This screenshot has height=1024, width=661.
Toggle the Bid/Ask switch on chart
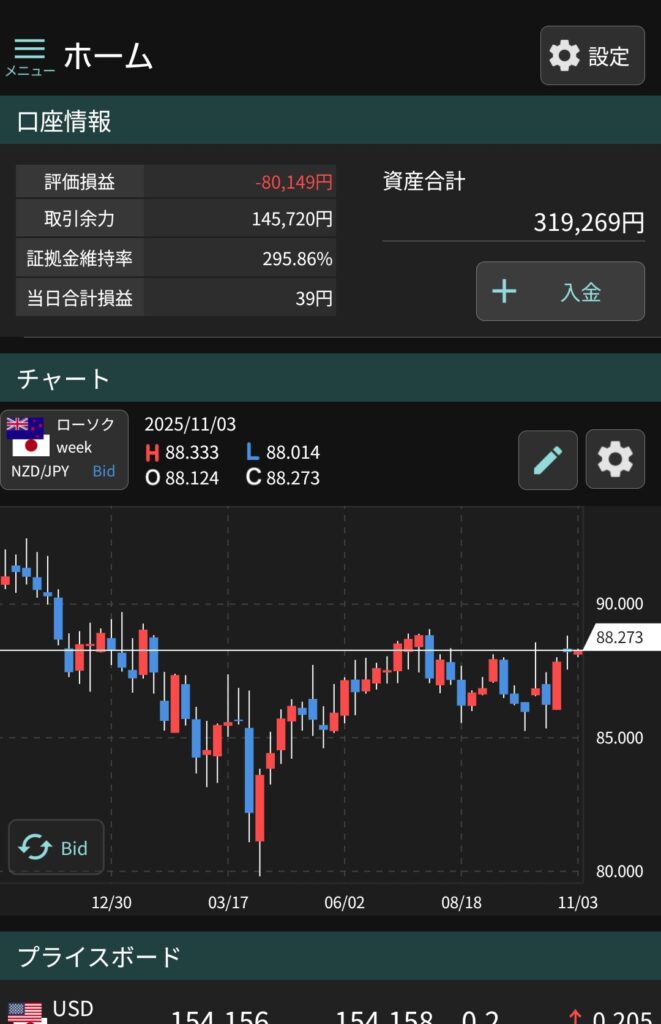click(x=56, y=848)
